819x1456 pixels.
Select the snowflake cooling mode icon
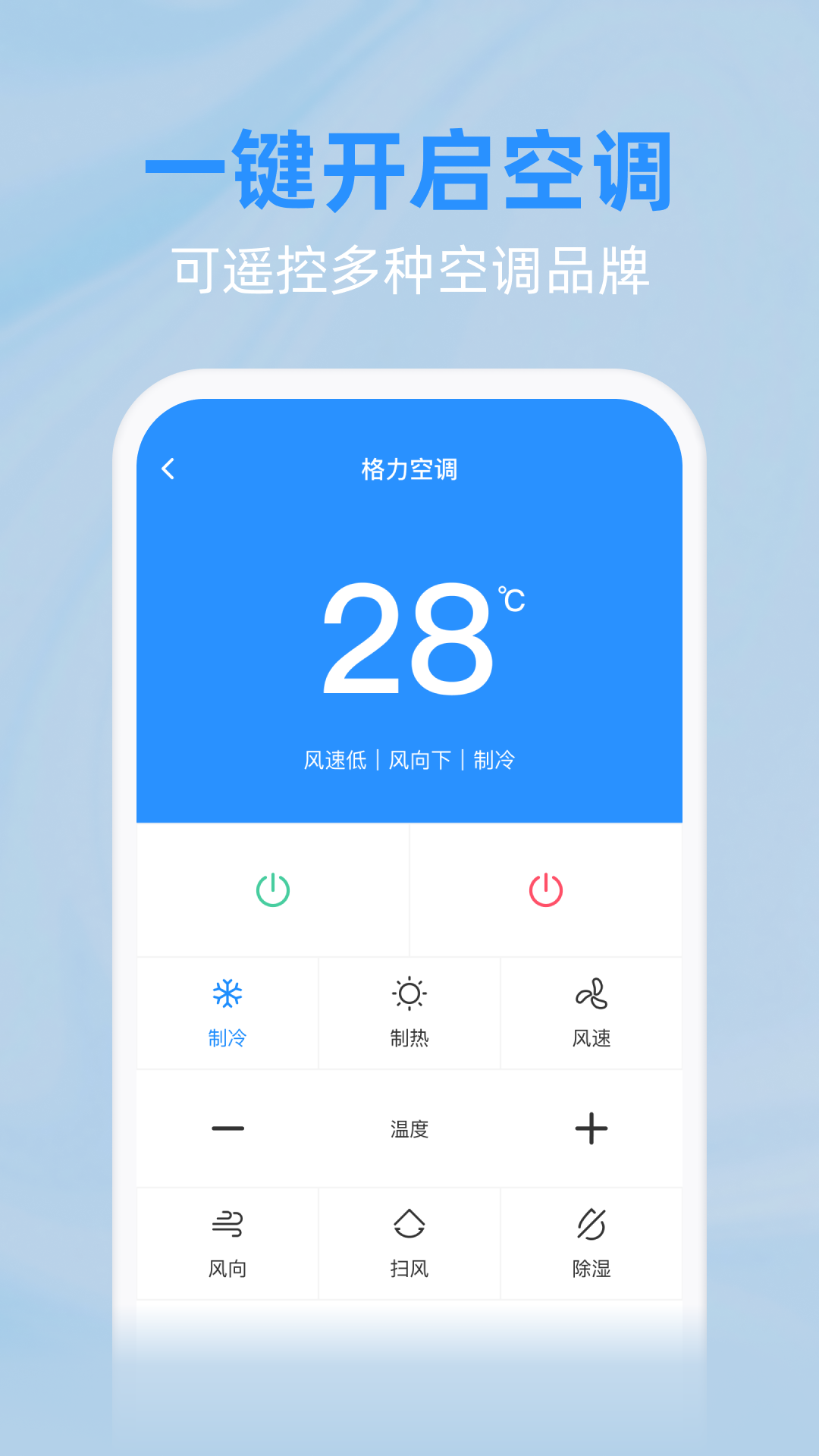(x=227, y=992)
